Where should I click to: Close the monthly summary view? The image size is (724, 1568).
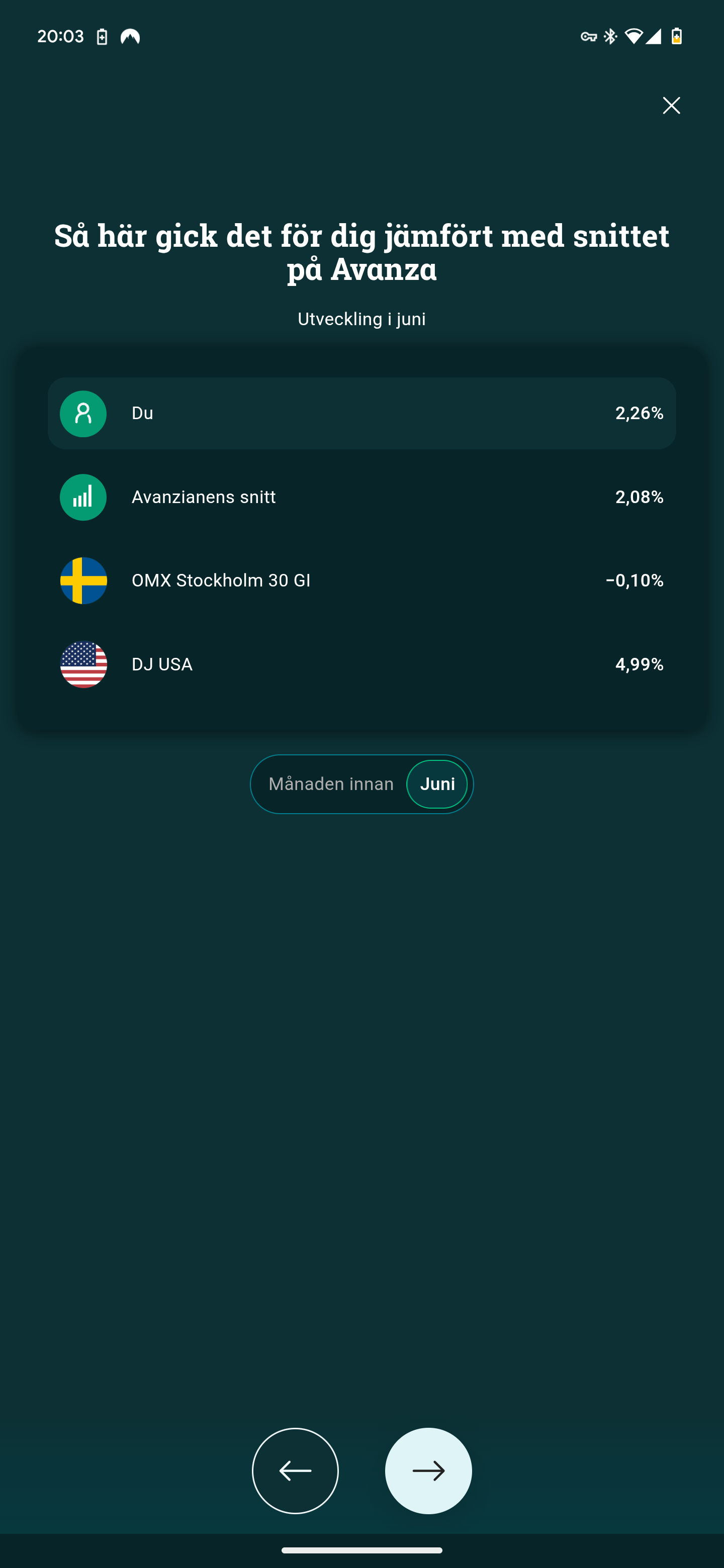coord(671,106)
